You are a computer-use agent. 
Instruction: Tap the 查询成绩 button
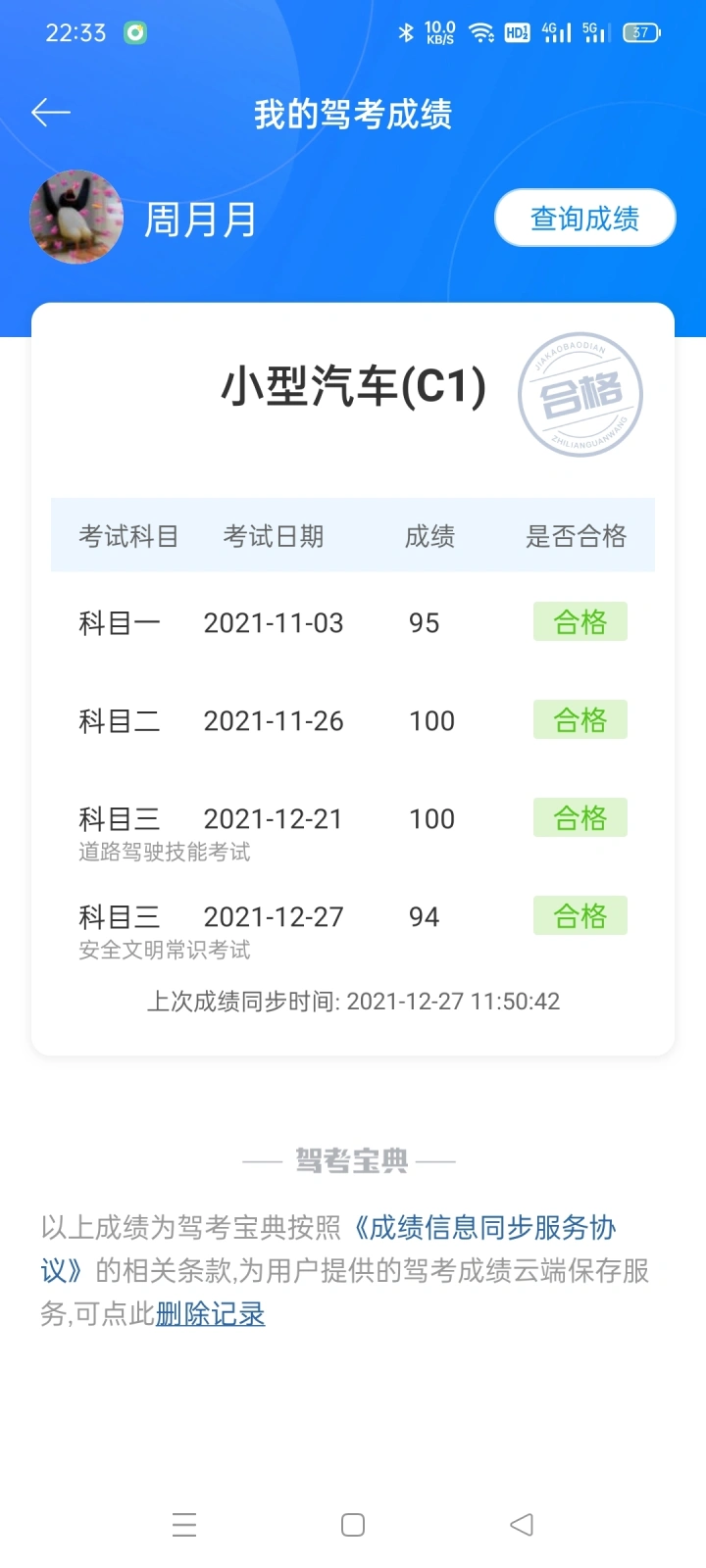click(585, 218)
